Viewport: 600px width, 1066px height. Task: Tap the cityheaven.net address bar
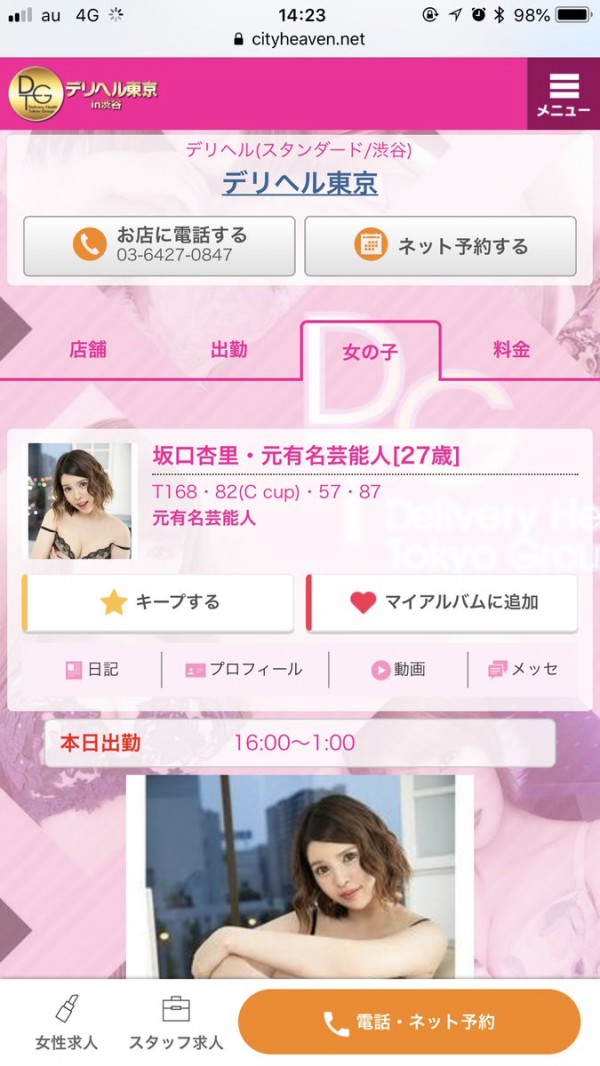[300, 40]
